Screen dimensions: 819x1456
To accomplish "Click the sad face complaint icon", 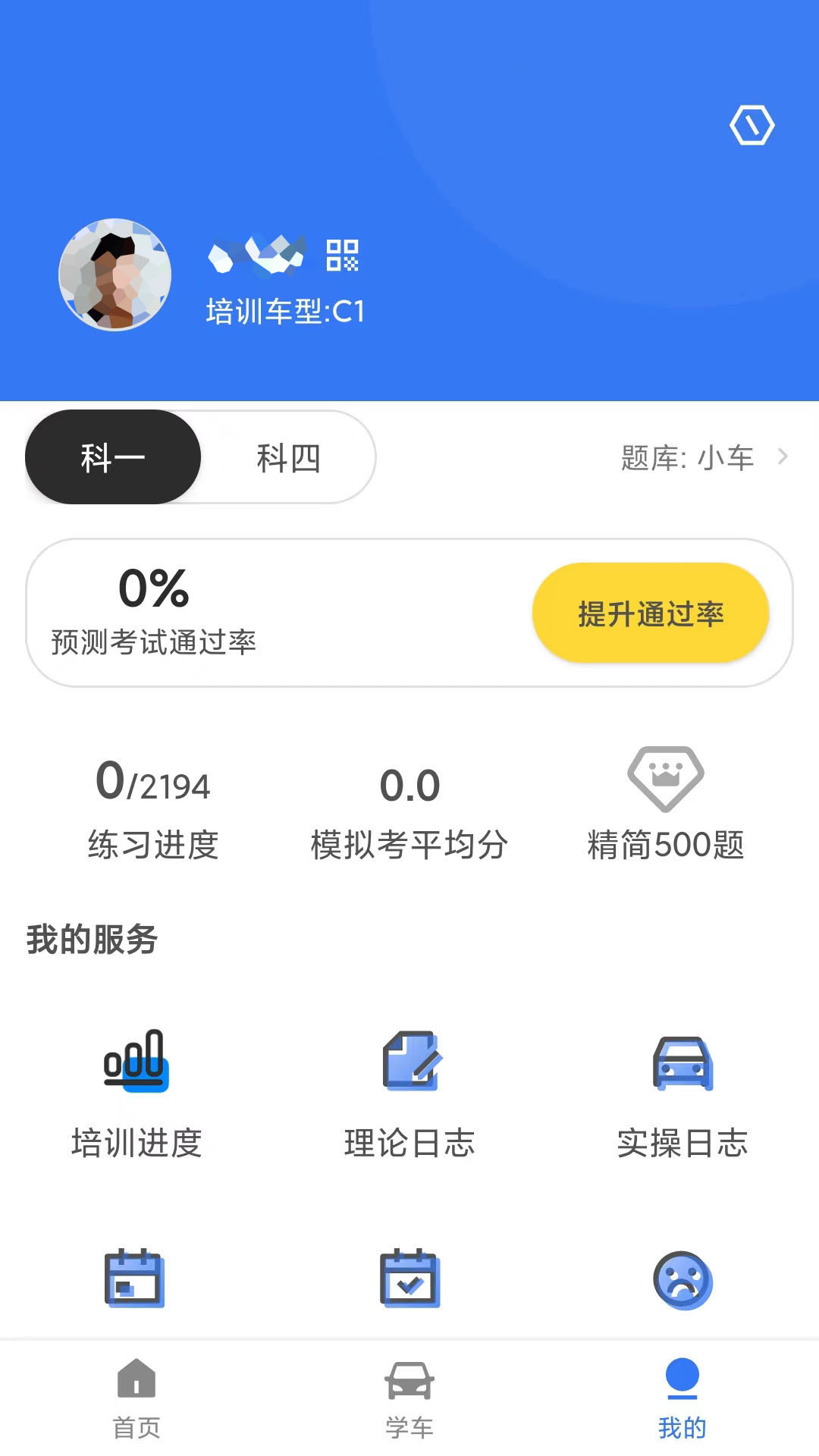I will (681, 1279).
